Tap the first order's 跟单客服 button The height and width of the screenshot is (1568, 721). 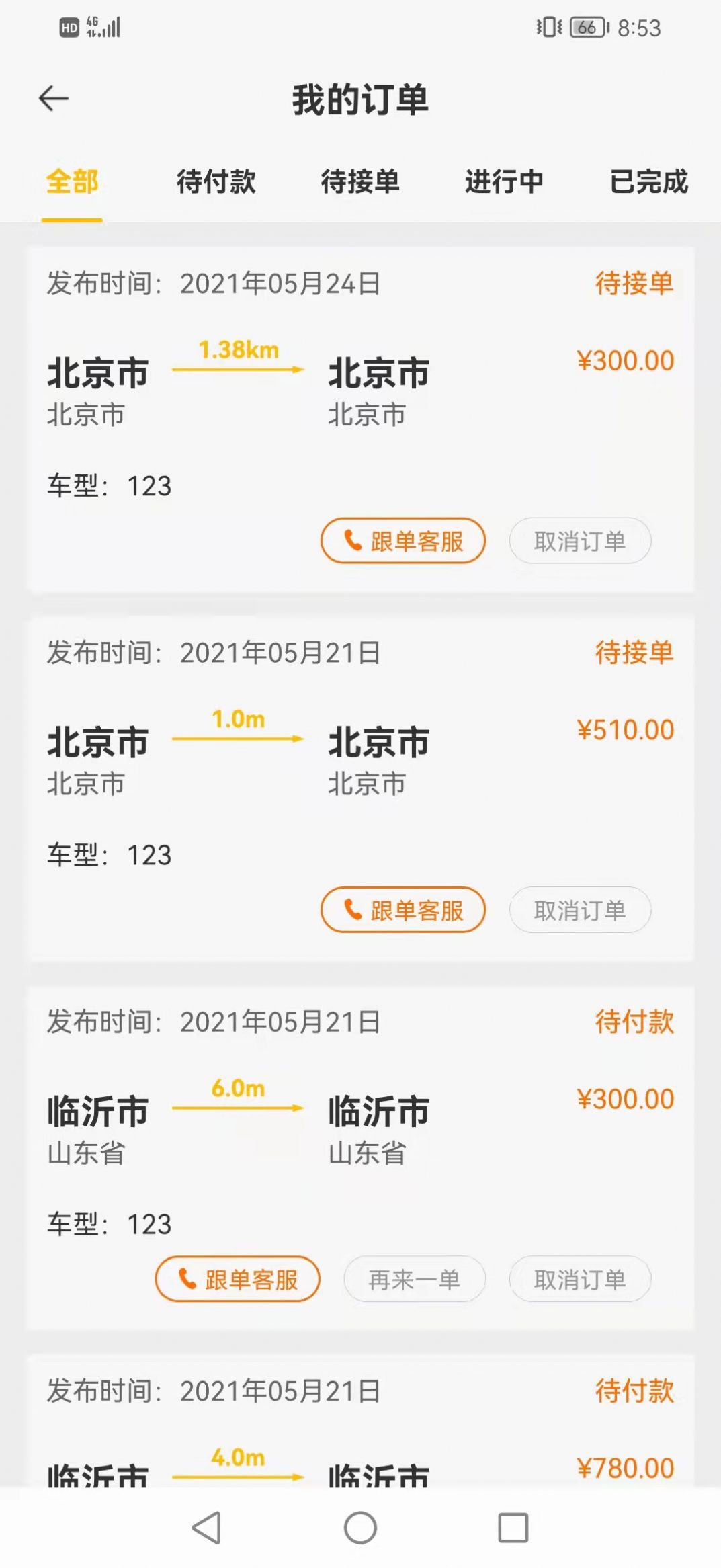404,540
